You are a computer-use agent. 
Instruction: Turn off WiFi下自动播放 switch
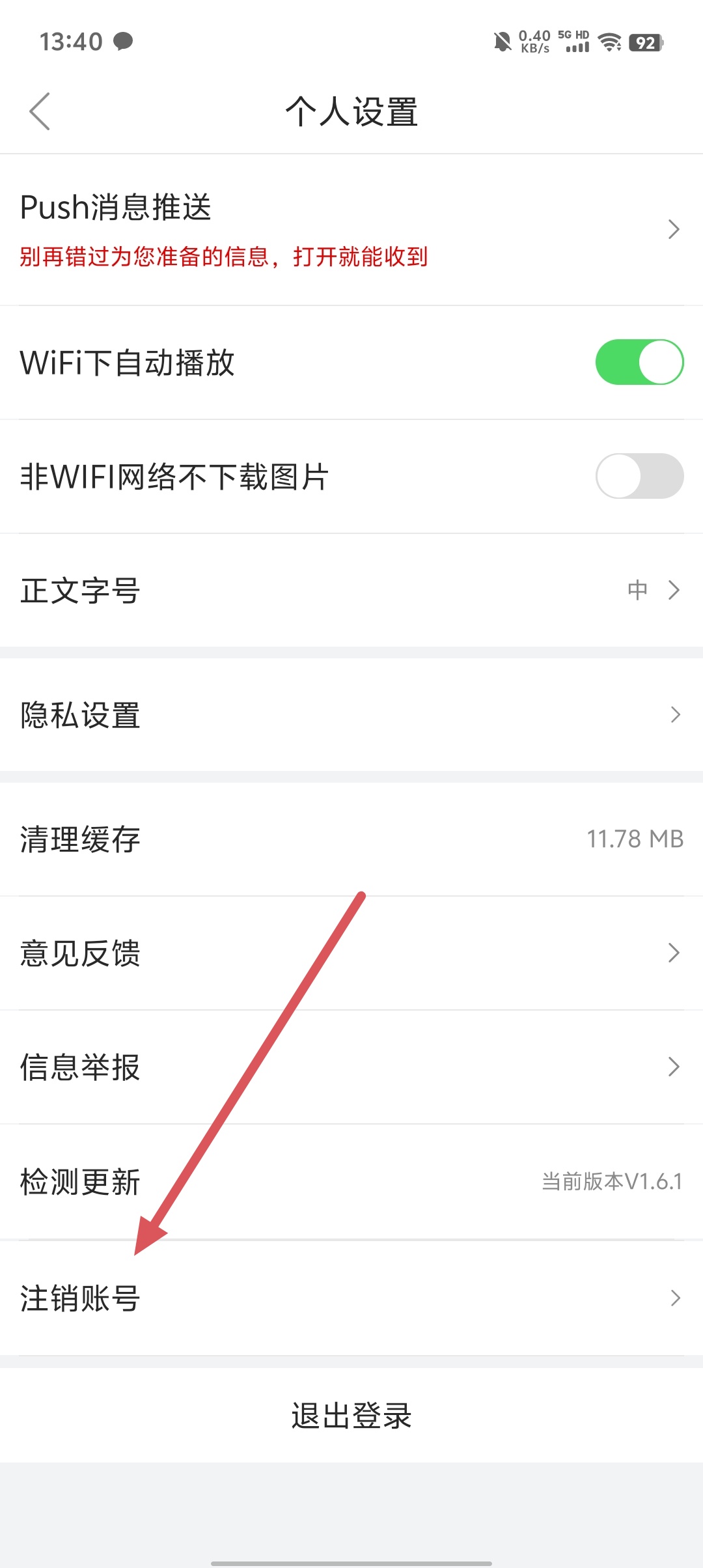(x=639, y=362)
